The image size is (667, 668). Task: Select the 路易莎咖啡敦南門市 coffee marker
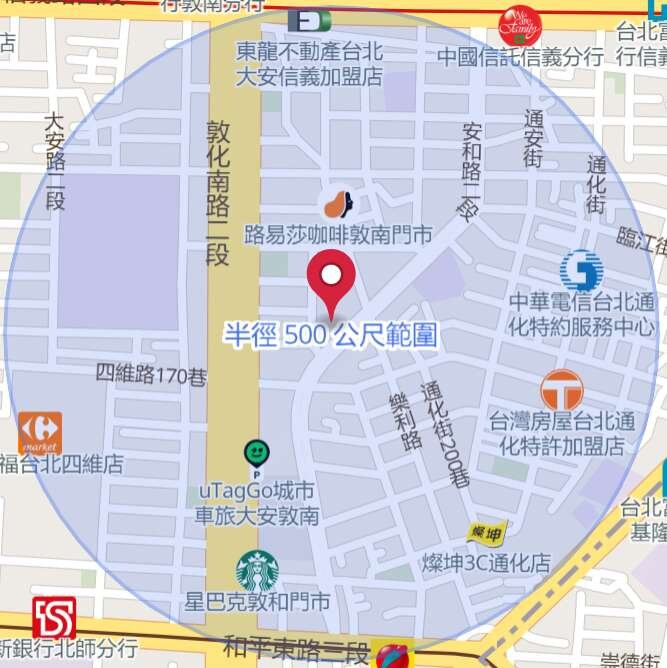tap(340, 205)
